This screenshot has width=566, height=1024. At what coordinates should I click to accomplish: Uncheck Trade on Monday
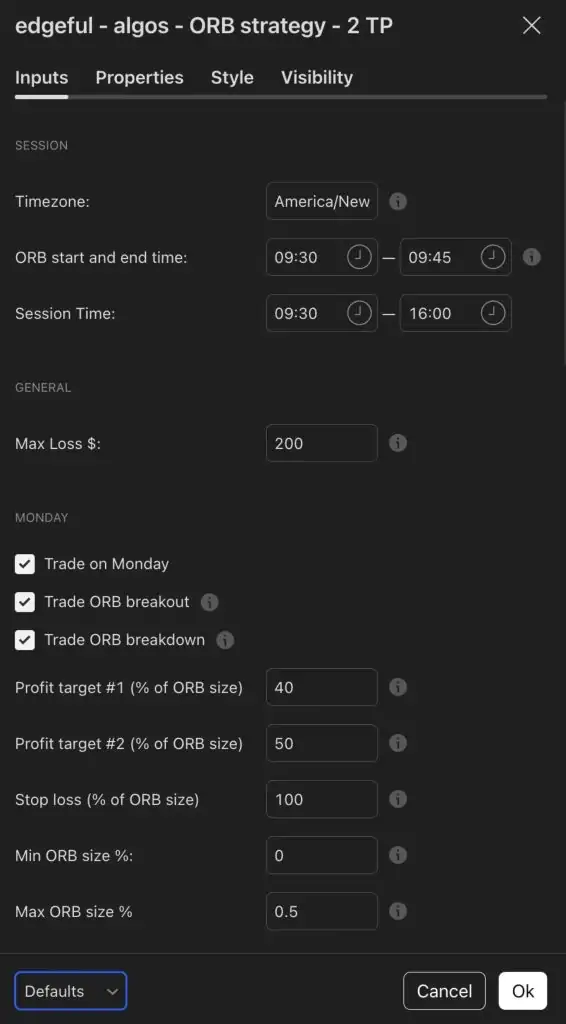click(25, 564)
